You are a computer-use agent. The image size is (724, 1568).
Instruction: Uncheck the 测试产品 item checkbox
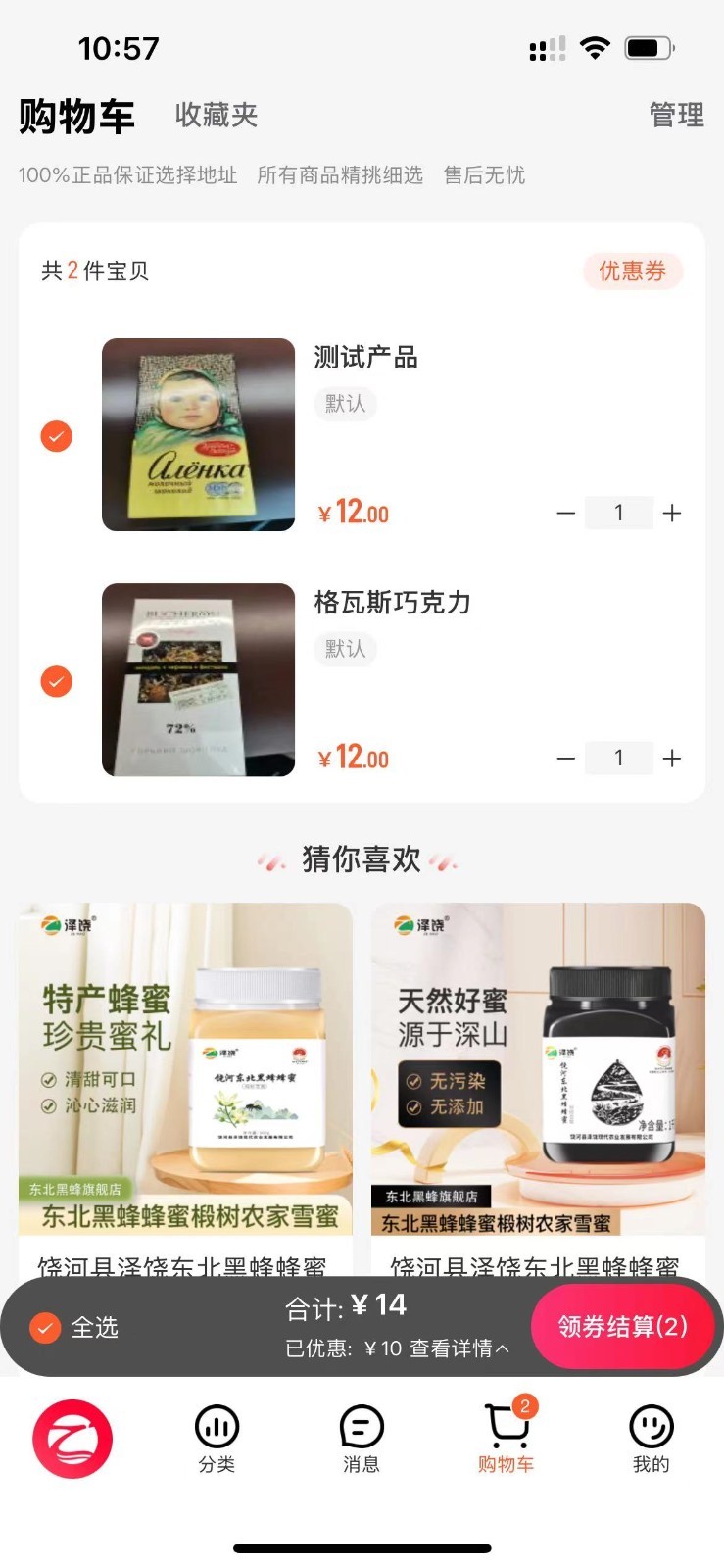pyautogui.click(x=57, y=436)
